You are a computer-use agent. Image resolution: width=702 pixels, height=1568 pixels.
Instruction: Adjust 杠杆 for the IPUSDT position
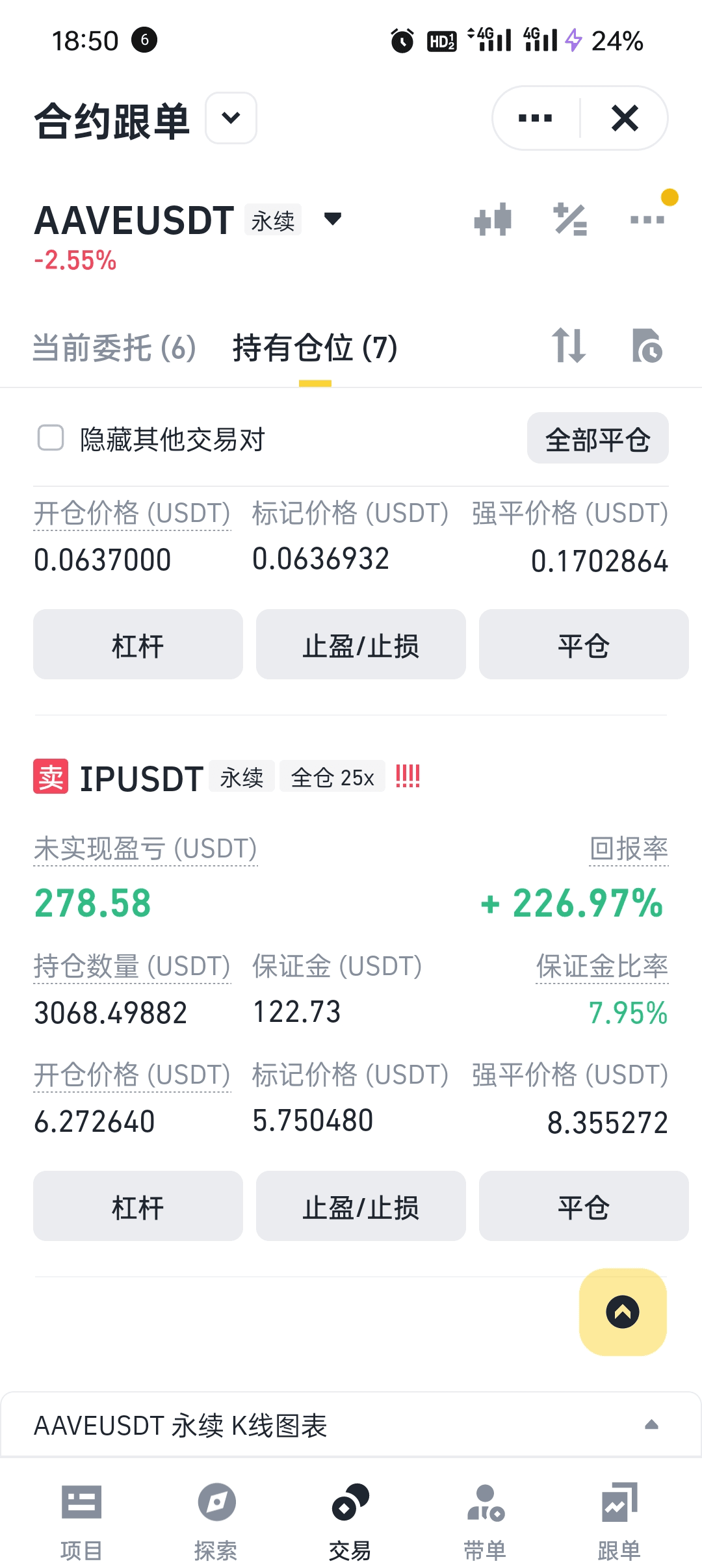click(x=138, y=1206)
